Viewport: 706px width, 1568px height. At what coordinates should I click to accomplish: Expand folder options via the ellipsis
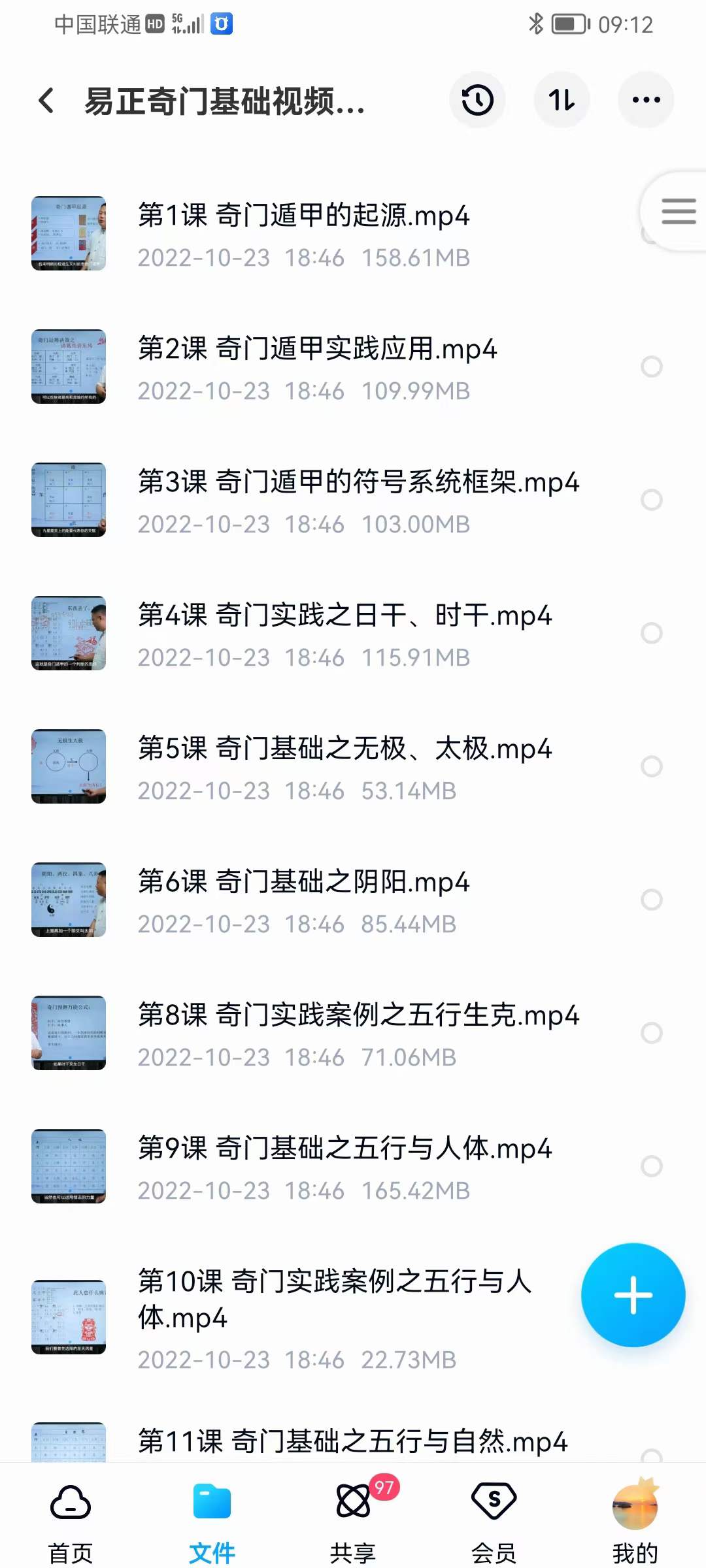[x=645, y=99]
